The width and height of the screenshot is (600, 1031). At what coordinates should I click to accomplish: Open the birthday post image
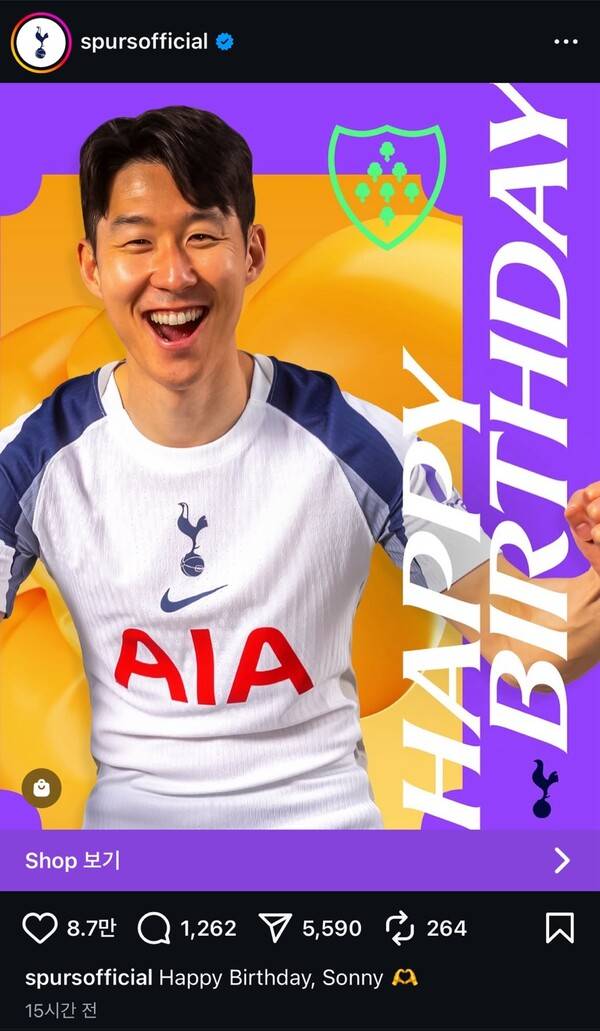300,450
